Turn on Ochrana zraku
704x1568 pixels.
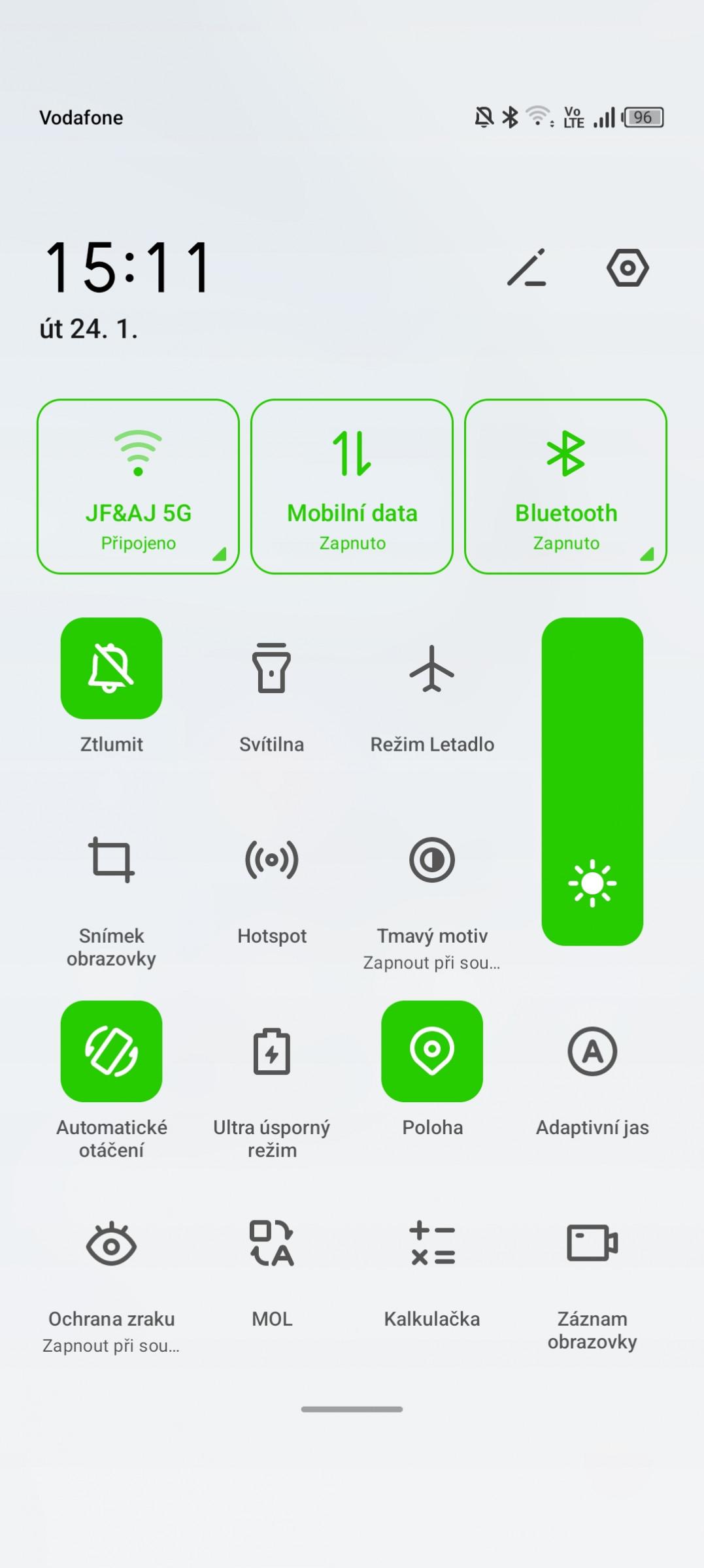click(x=111, y=1243)
